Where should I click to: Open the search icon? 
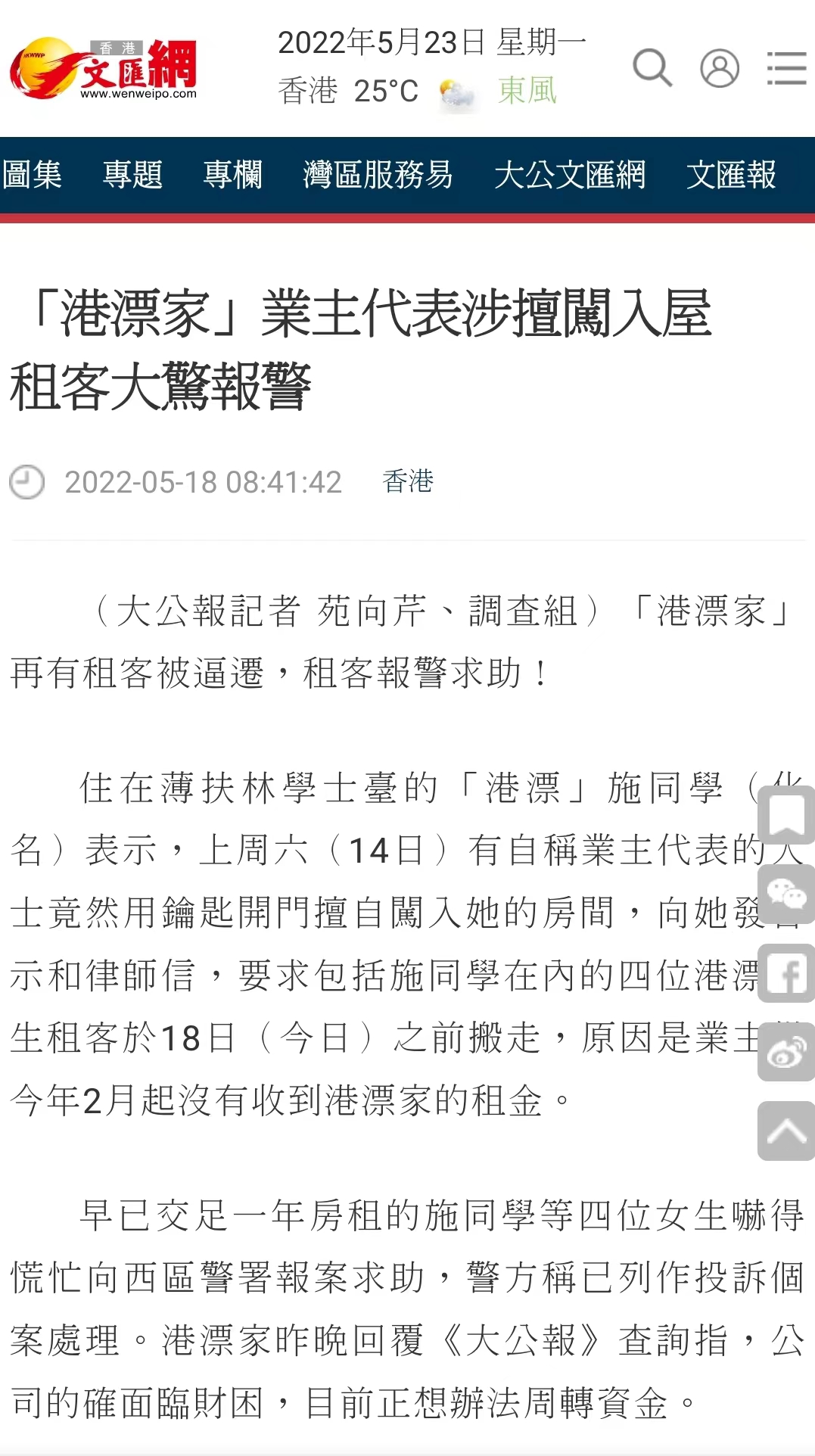(652, 69)
